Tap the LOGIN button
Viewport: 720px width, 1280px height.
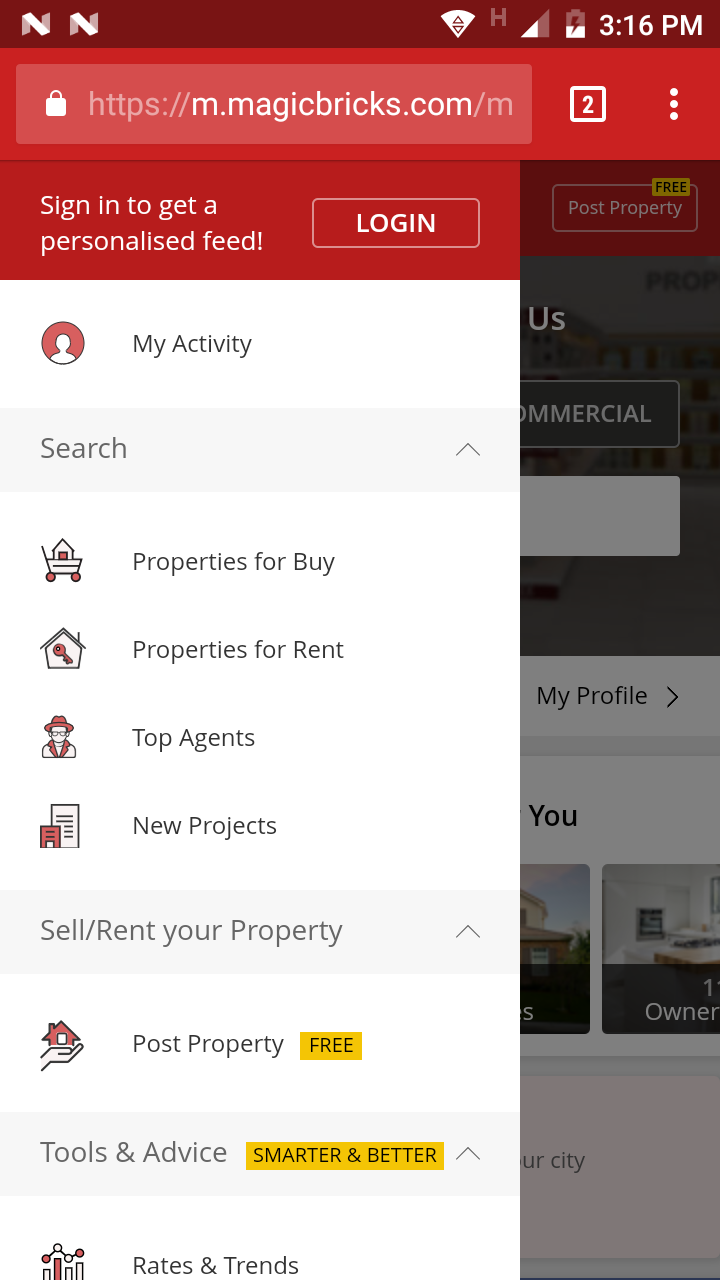pyautogui.click(x=395, y=223)
